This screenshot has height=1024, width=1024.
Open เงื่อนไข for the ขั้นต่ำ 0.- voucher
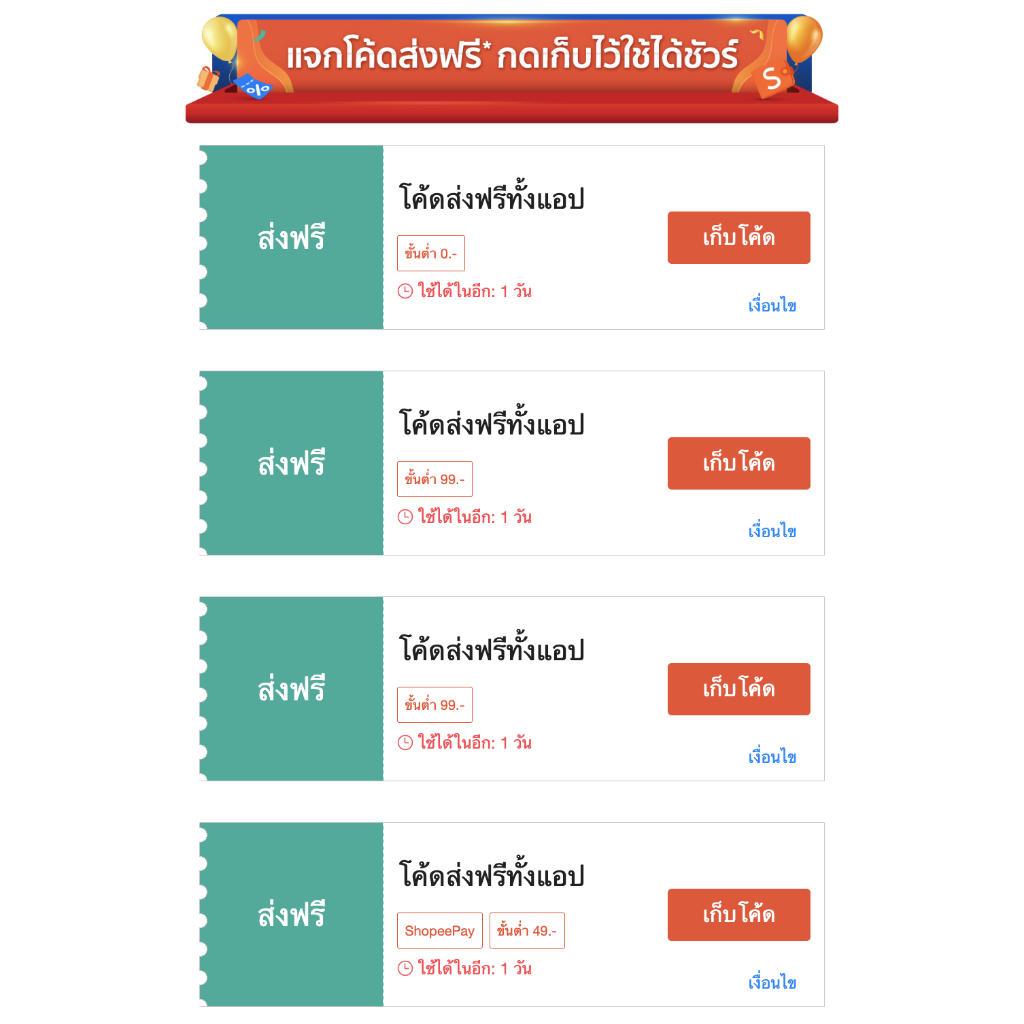click(772, 305)
